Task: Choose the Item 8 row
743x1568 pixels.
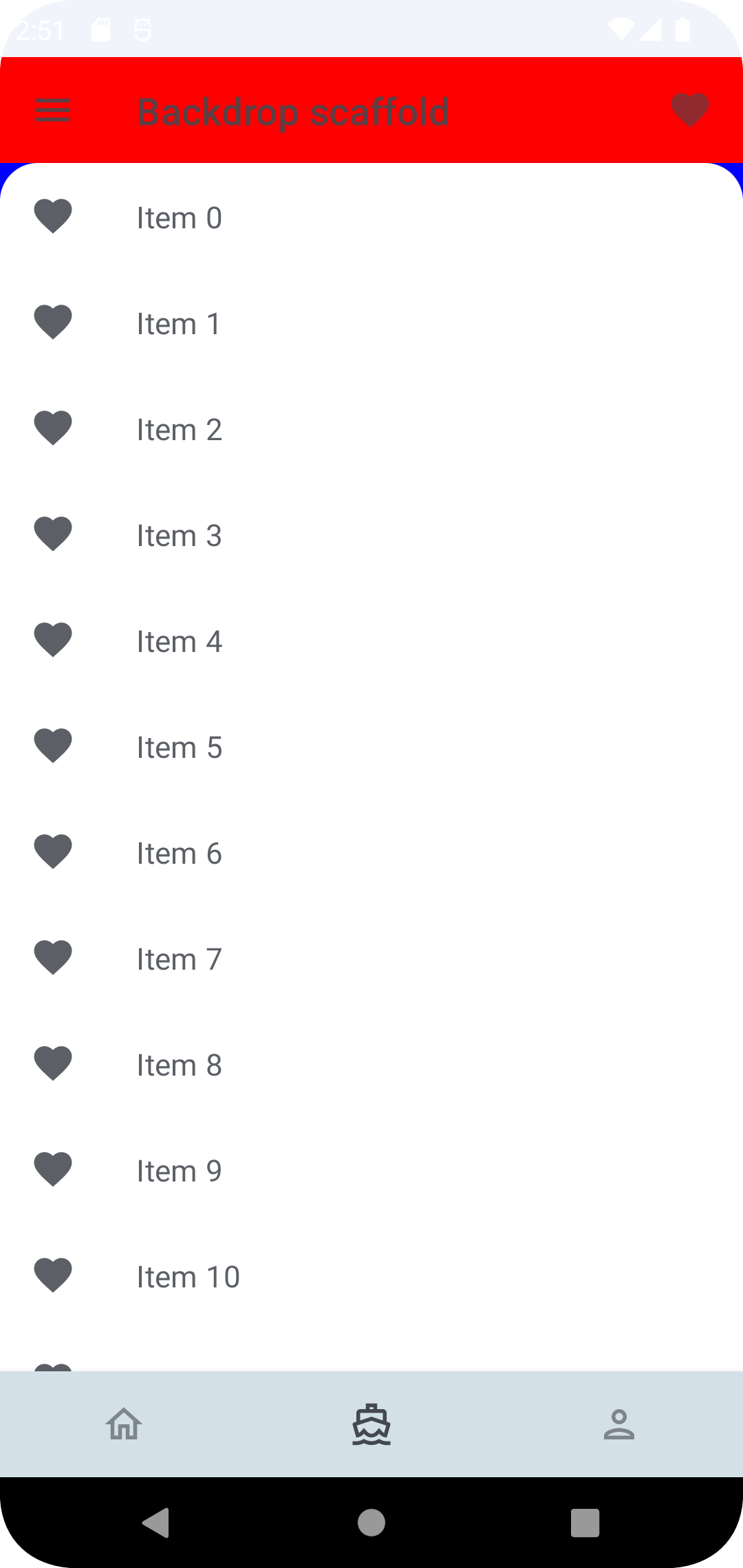Action: pos(179,1065)
